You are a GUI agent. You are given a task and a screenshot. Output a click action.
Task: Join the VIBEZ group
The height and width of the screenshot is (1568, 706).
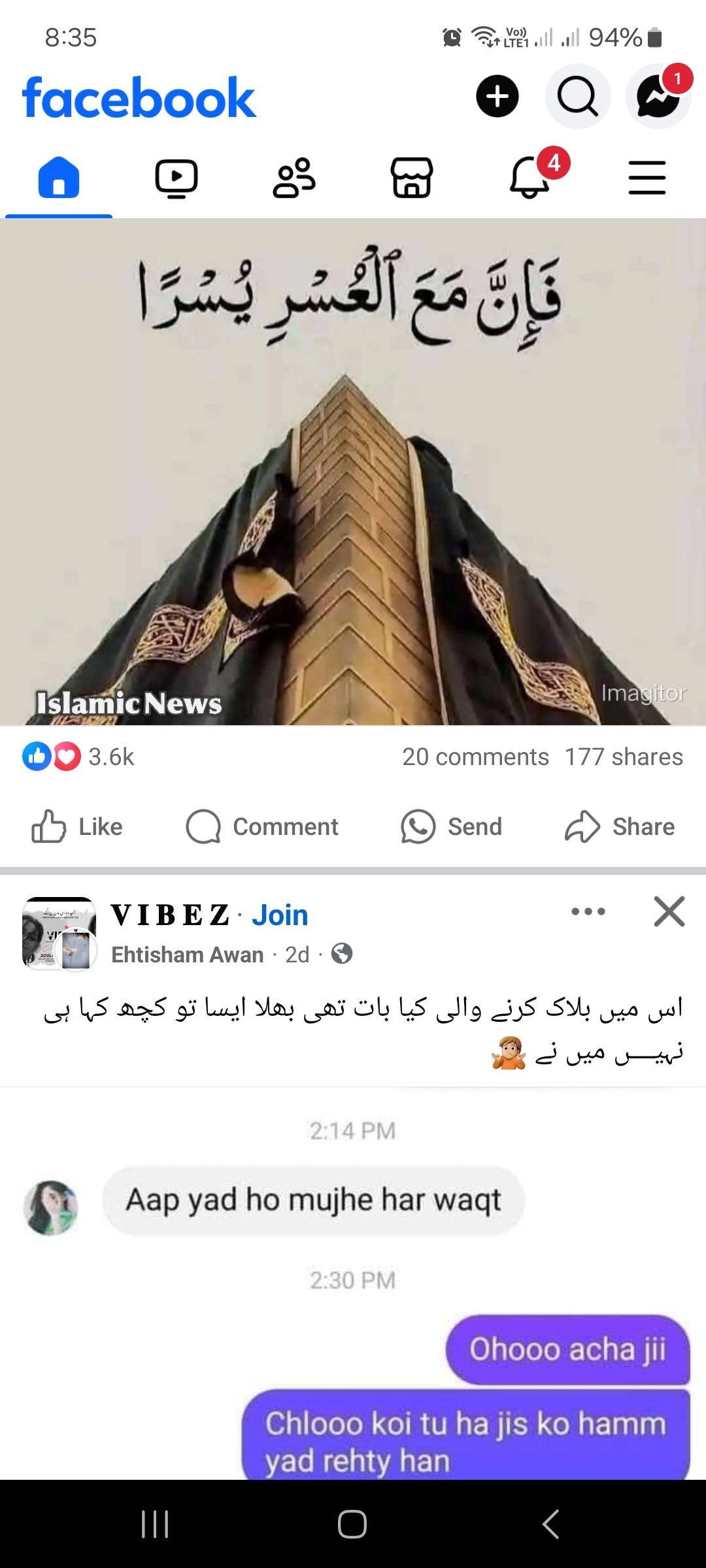point(280,914)
